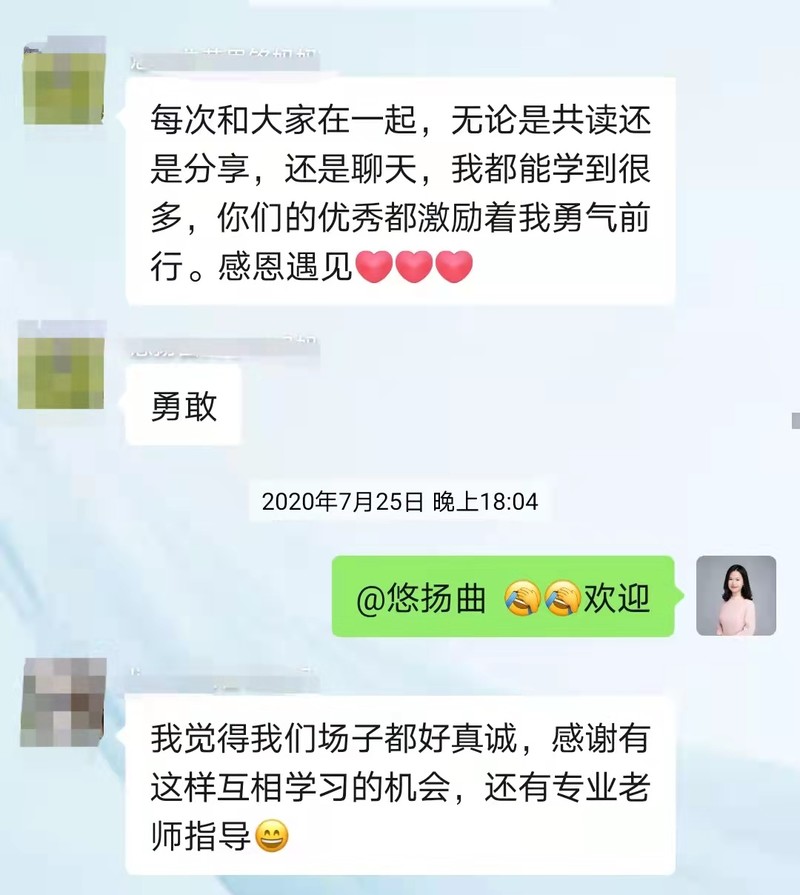This screenshot has width=800, height=895.
Task: View own profile photo next to 欢迎 message
Action: (736, 596)
